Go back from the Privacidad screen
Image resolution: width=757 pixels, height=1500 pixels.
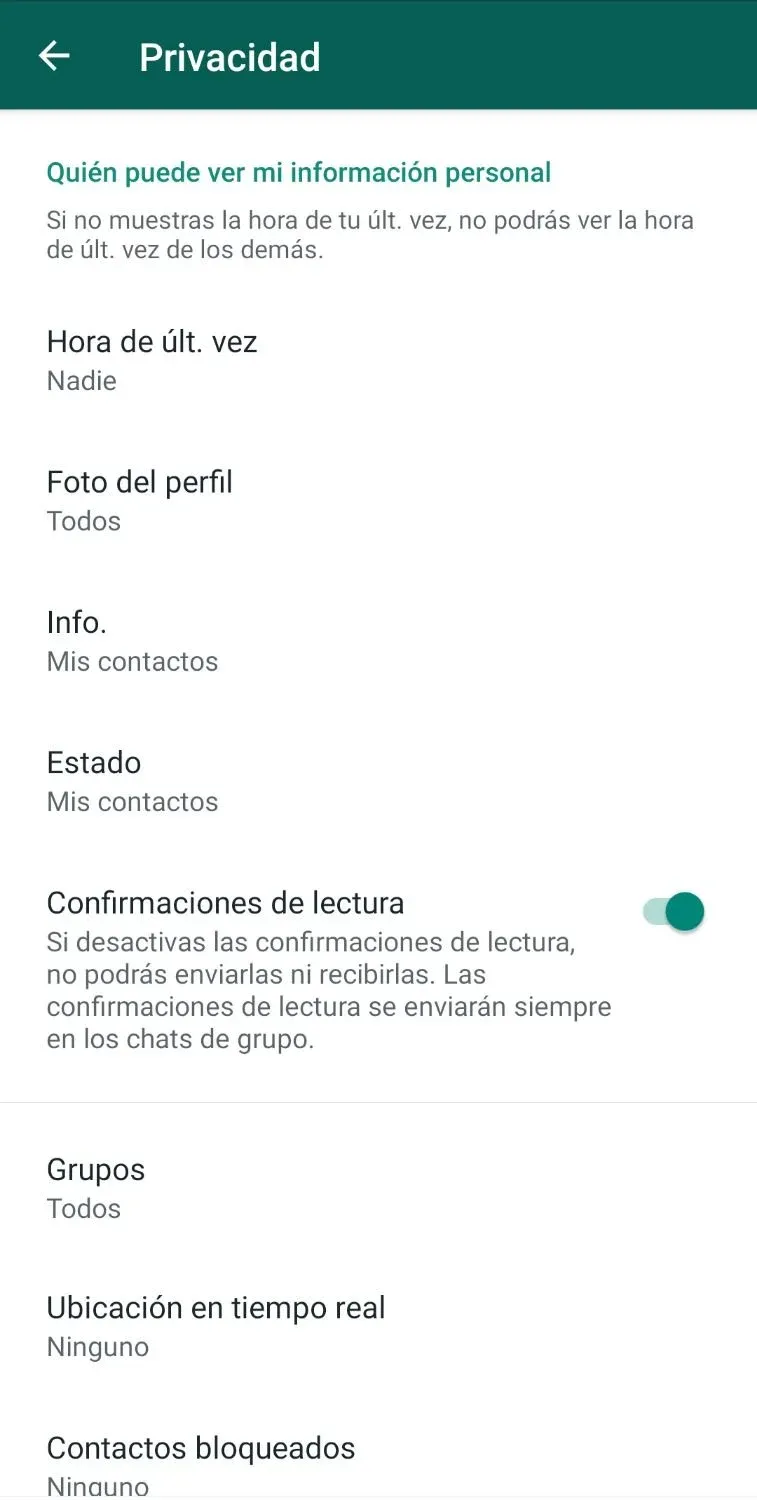[x=54, y=56]
